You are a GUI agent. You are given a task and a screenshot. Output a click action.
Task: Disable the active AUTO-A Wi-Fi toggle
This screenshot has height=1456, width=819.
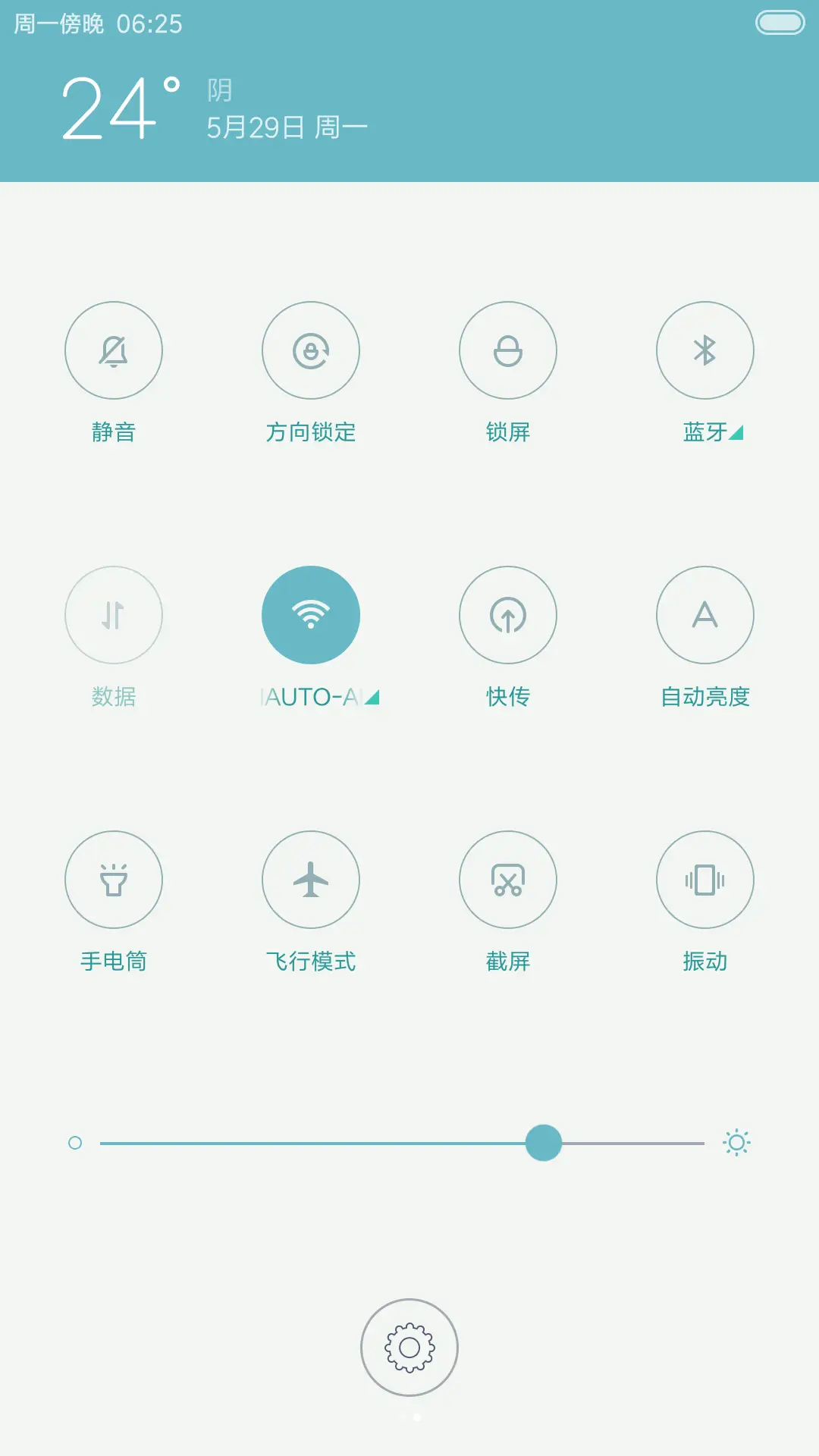point(311,615)
